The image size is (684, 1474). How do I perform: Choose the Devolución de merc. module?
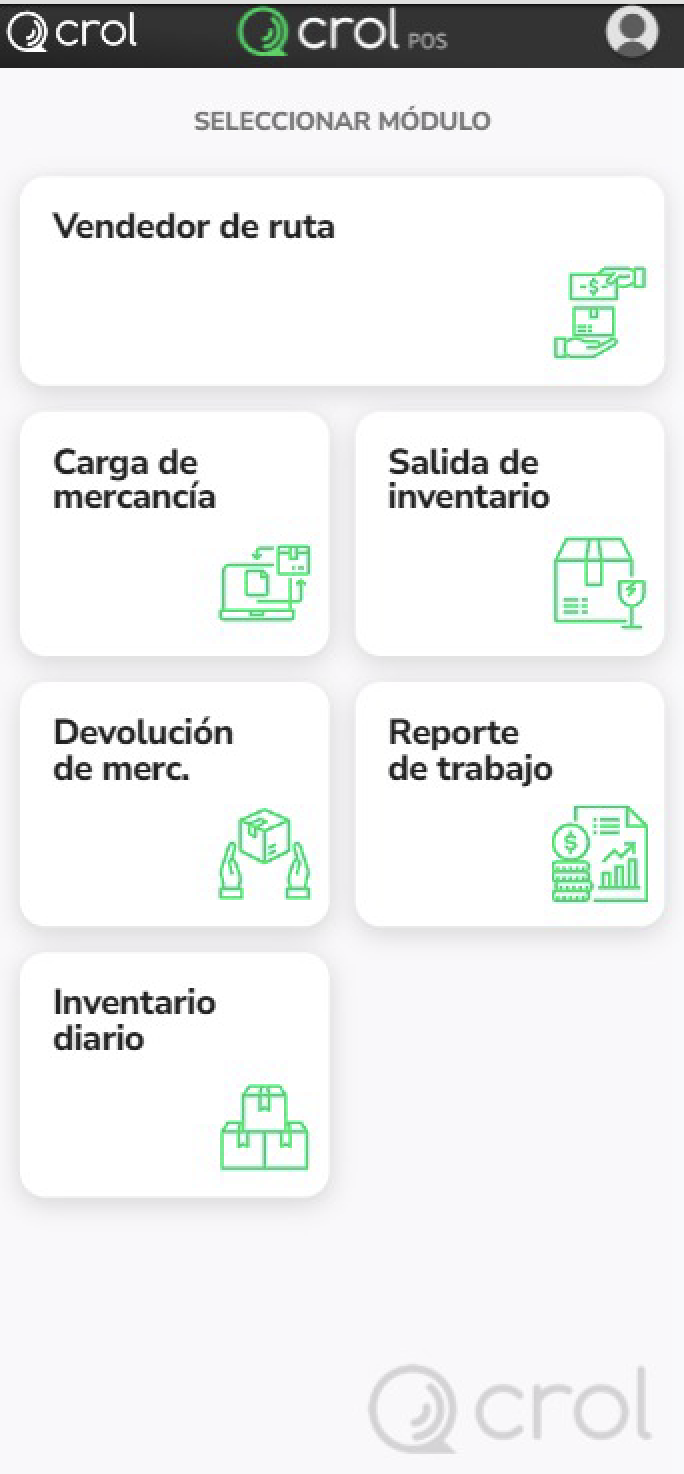[x=174, y=804]
